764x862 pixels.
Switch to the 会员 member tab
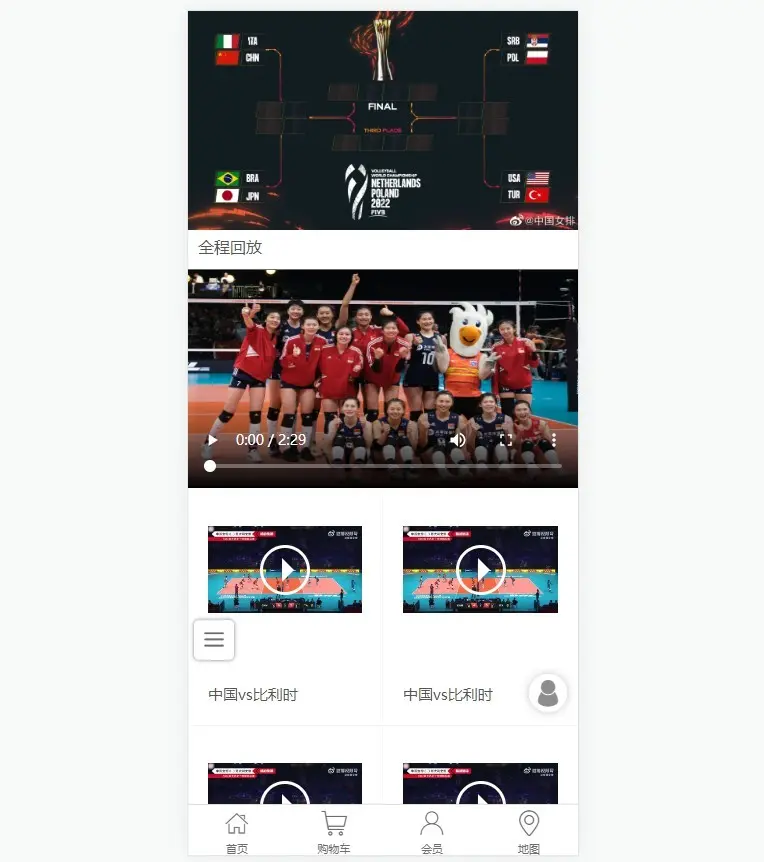pos(432,832)
